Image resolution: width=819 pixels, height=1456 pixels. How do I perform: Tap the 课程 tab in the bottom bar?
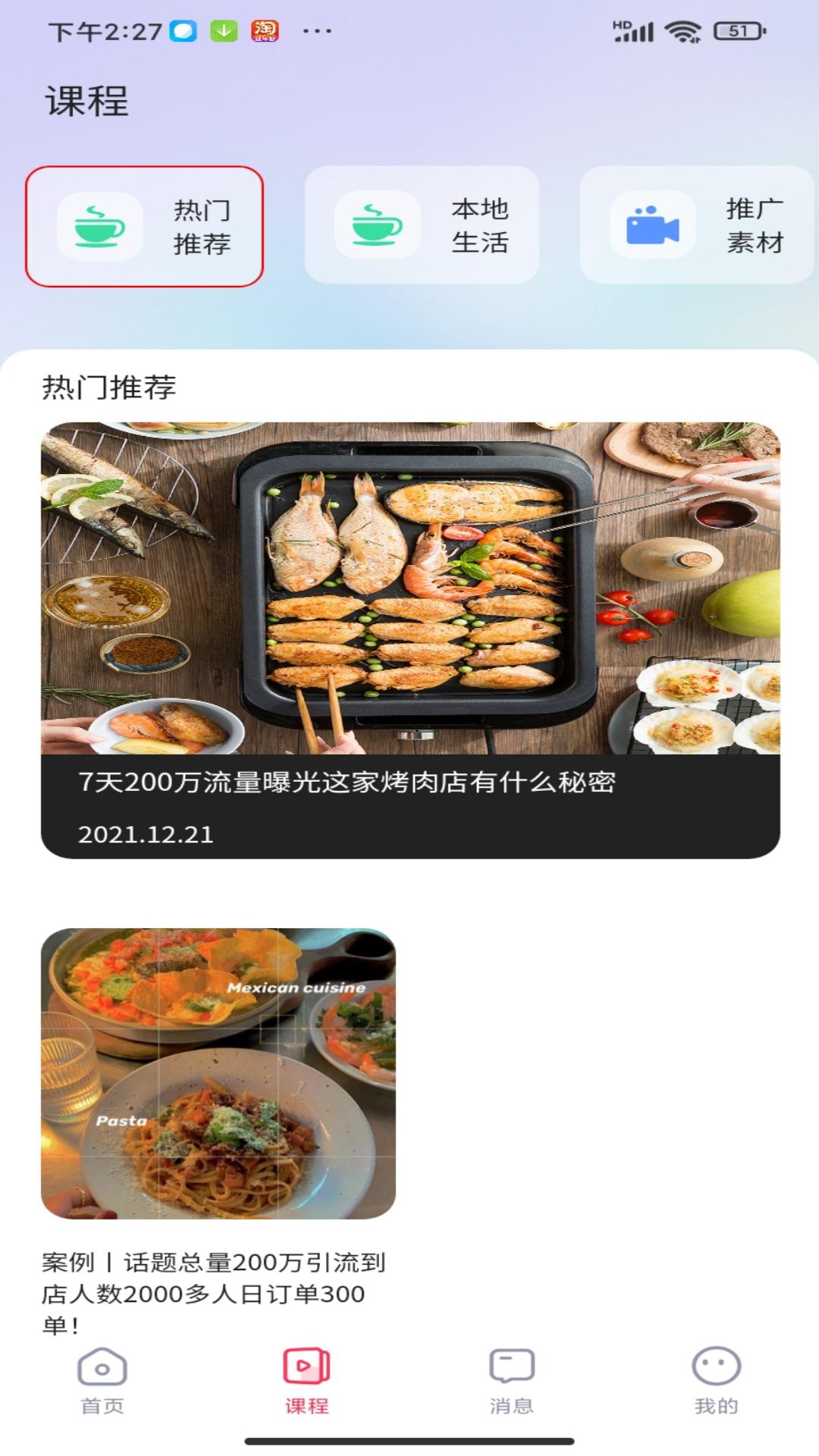point(306,1382)
